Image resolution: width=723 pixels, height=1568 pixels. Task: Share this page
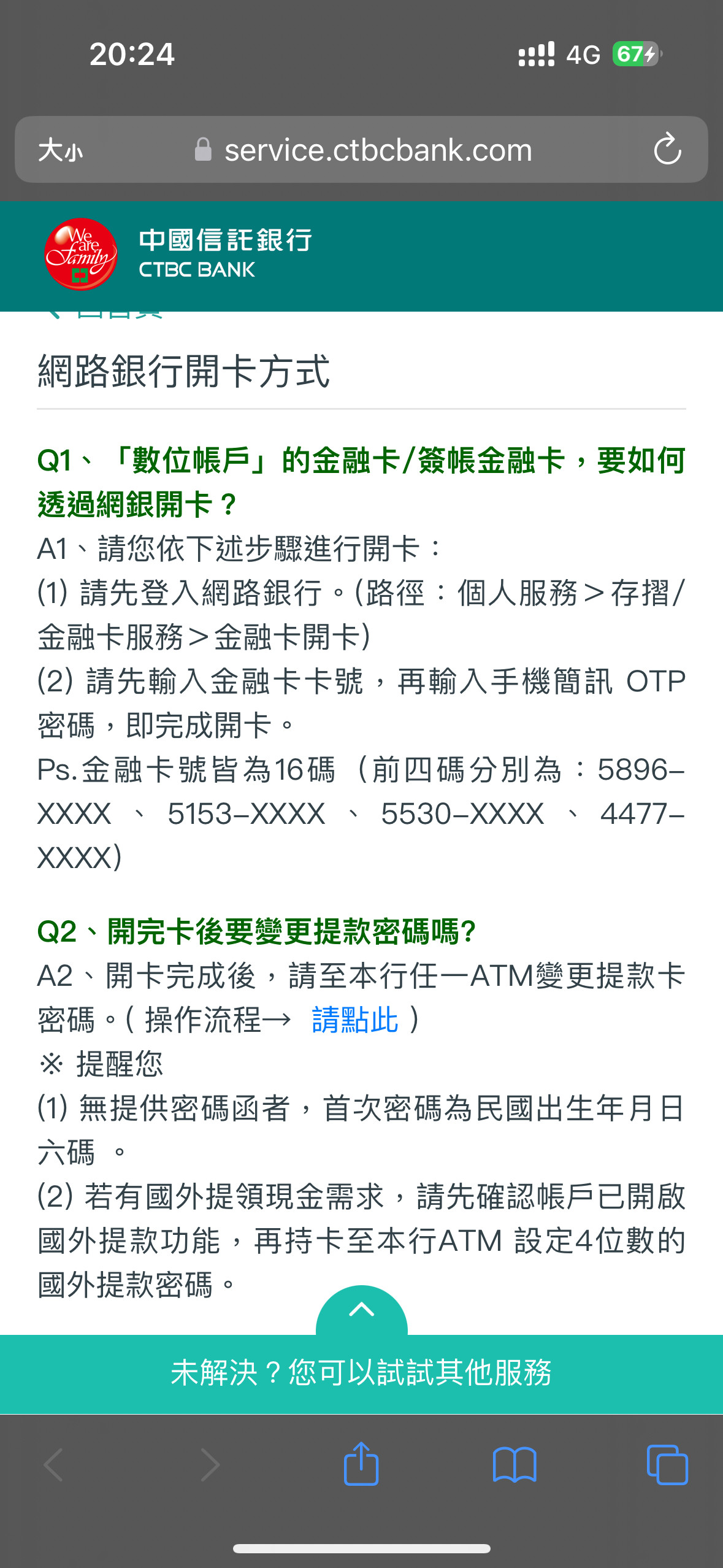point(361,1464)
